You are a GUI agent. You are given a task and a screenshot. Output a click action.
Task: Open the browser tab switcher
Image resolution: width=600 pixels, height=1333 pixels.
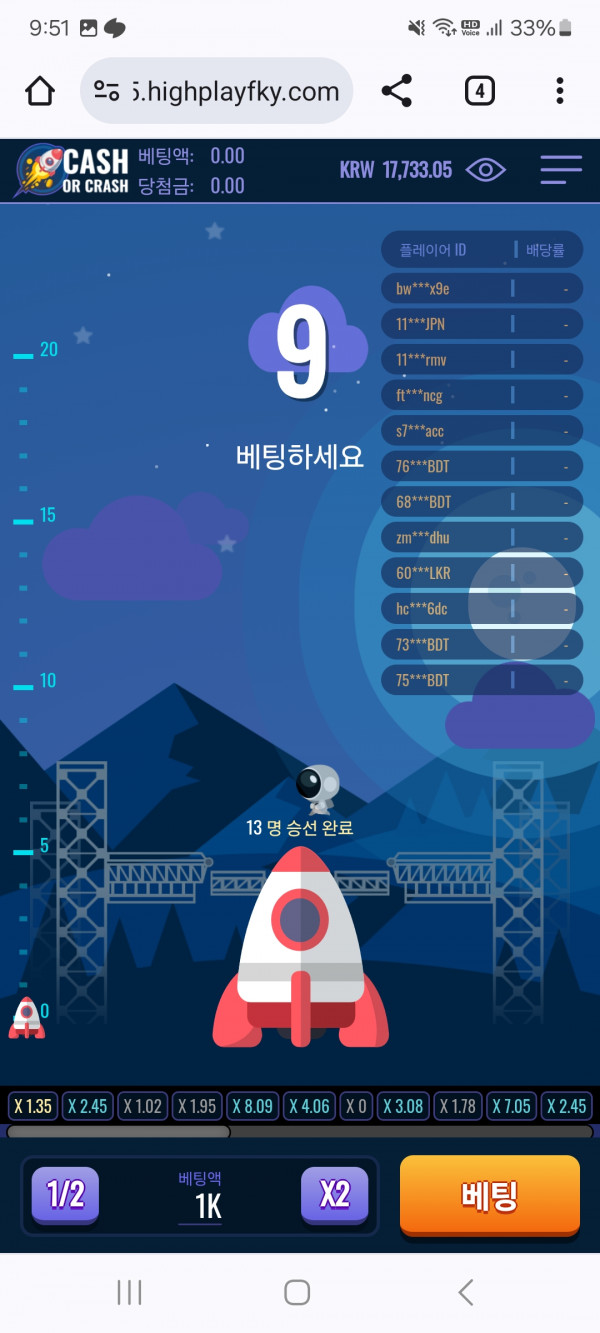(x=480, y=92)
